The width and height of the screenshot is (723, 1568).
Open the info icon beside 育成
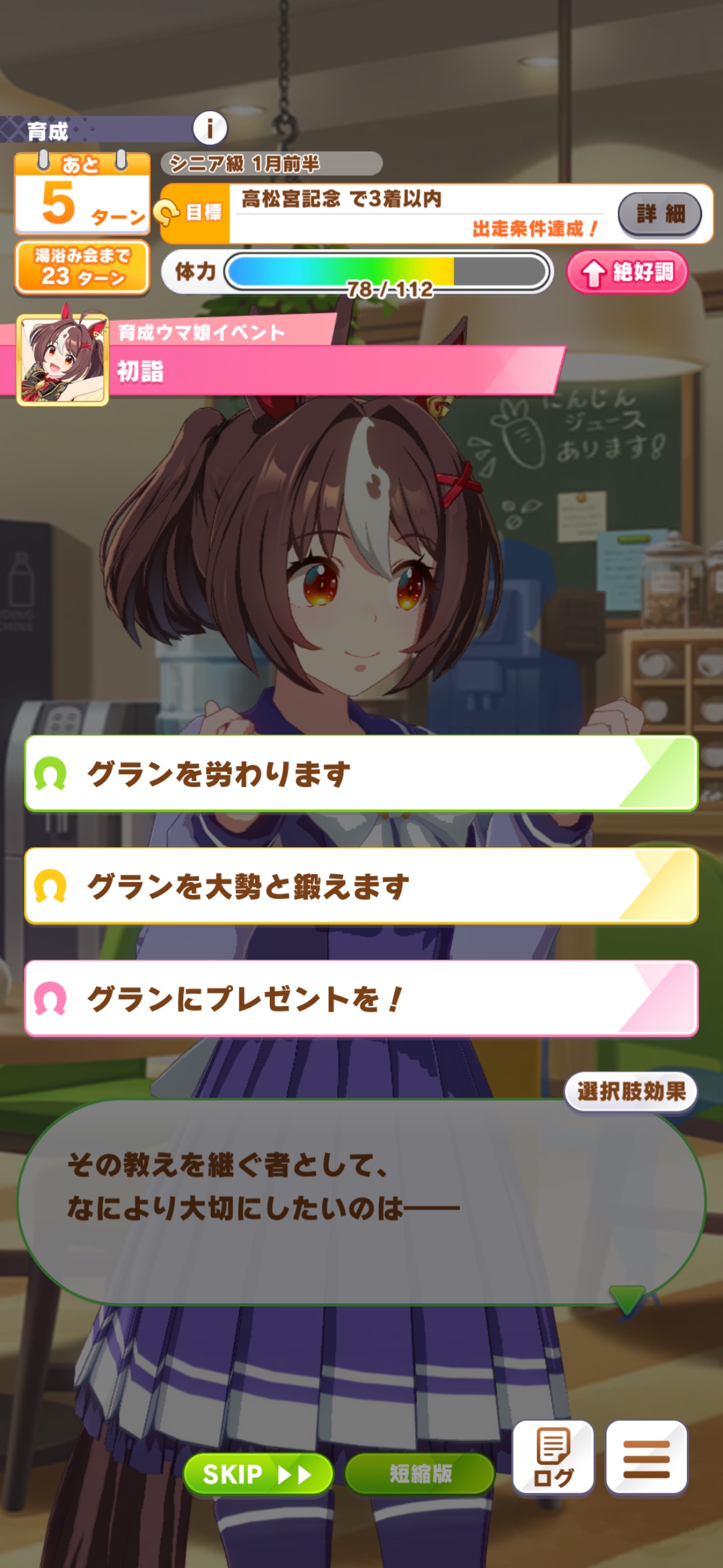(x=210, y=128)
